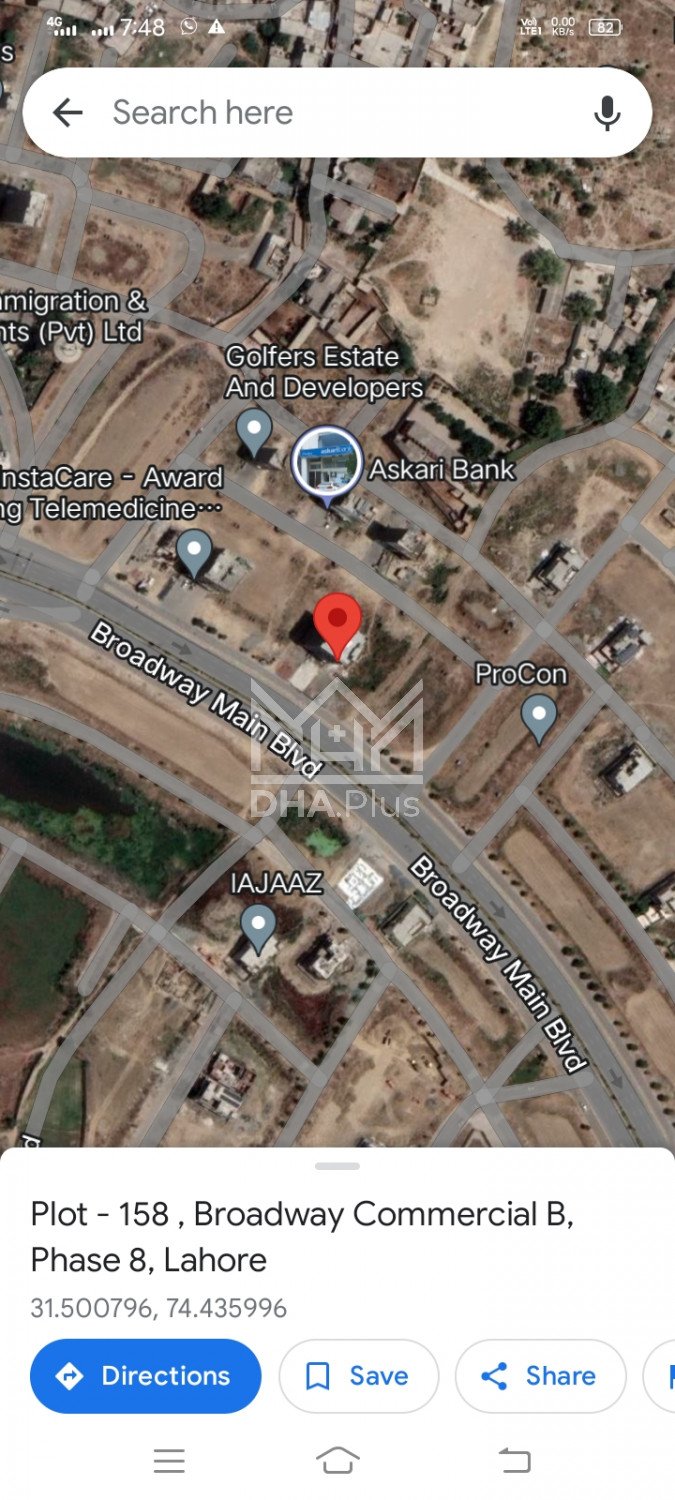Go to the system home screen

(x=337, y=1461)
